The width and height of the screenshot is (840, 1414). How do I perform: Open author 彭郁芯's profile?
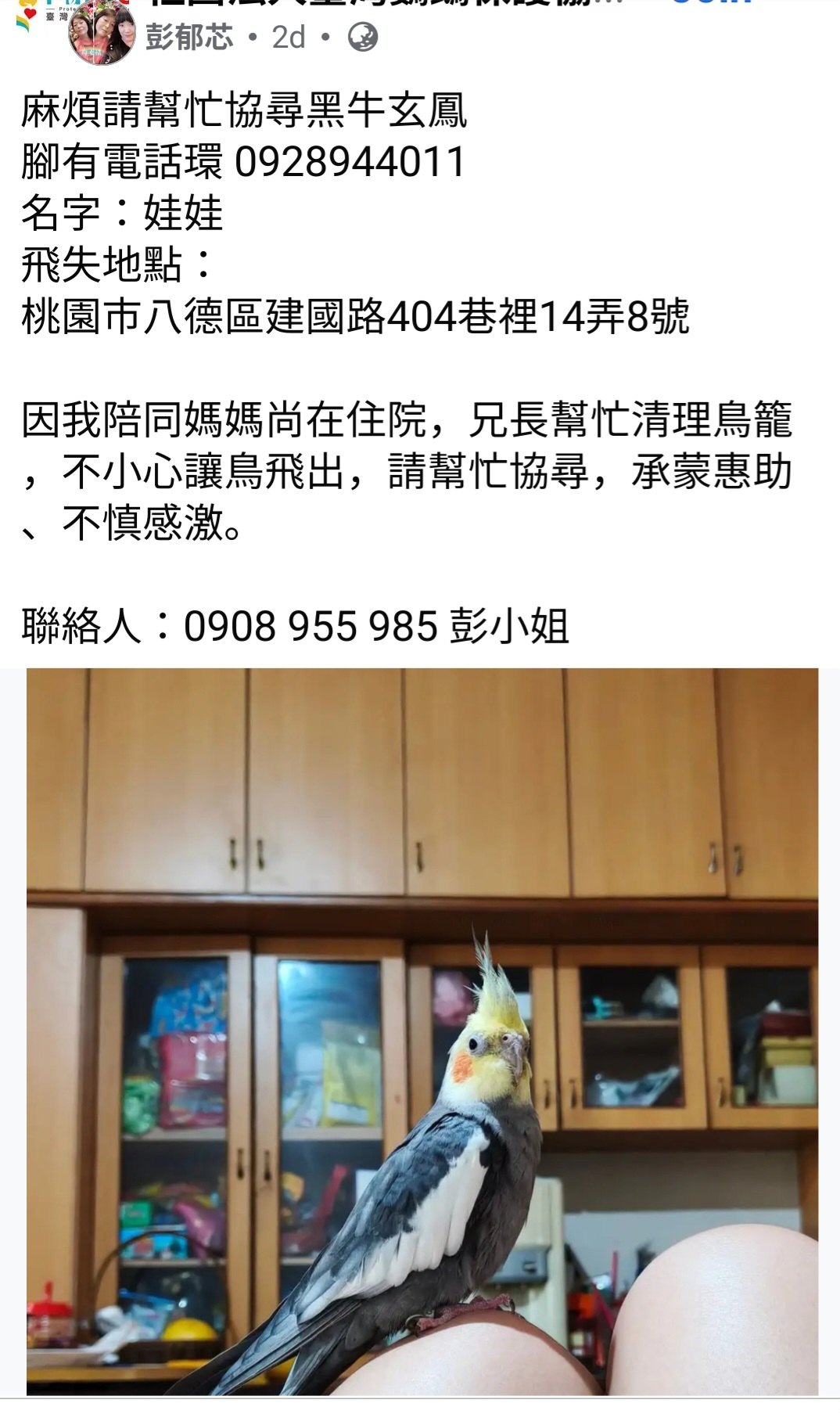click(189, 38)
